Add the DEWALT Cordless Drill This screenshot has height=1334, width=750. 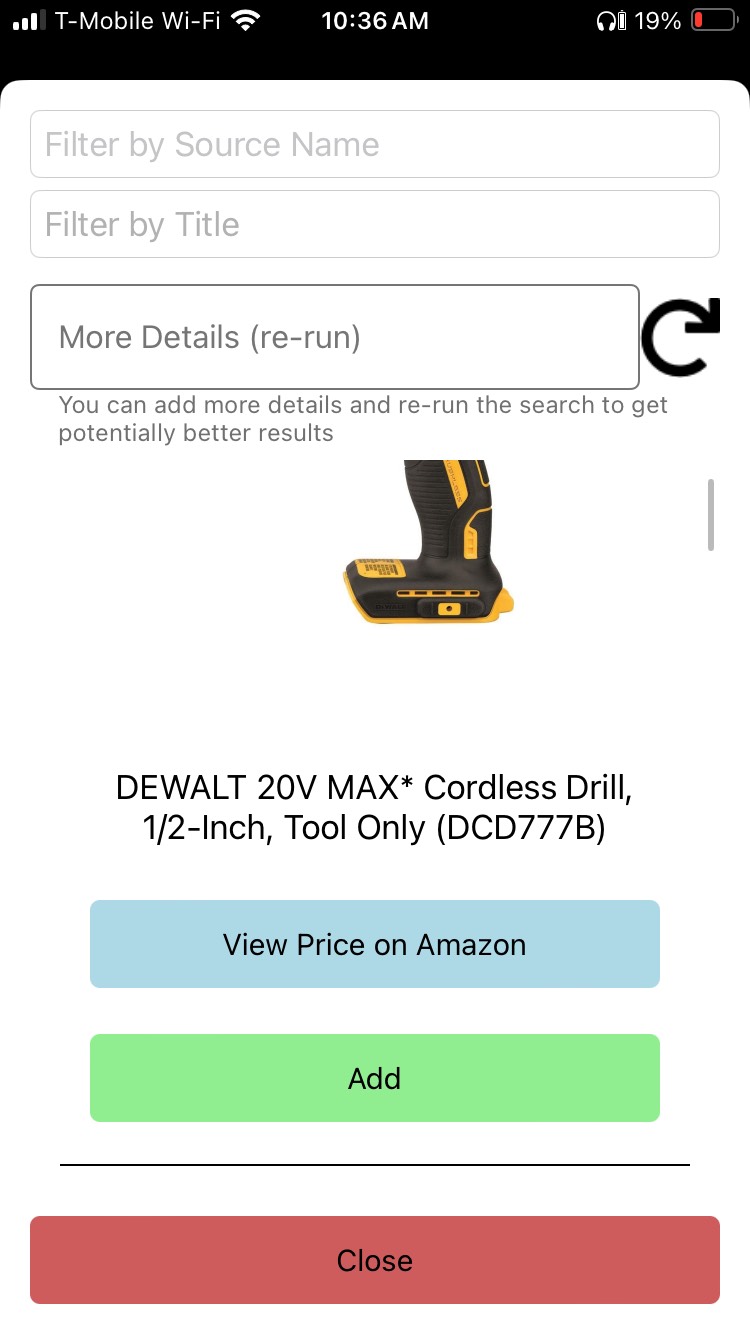click(x=374, y=1078)
